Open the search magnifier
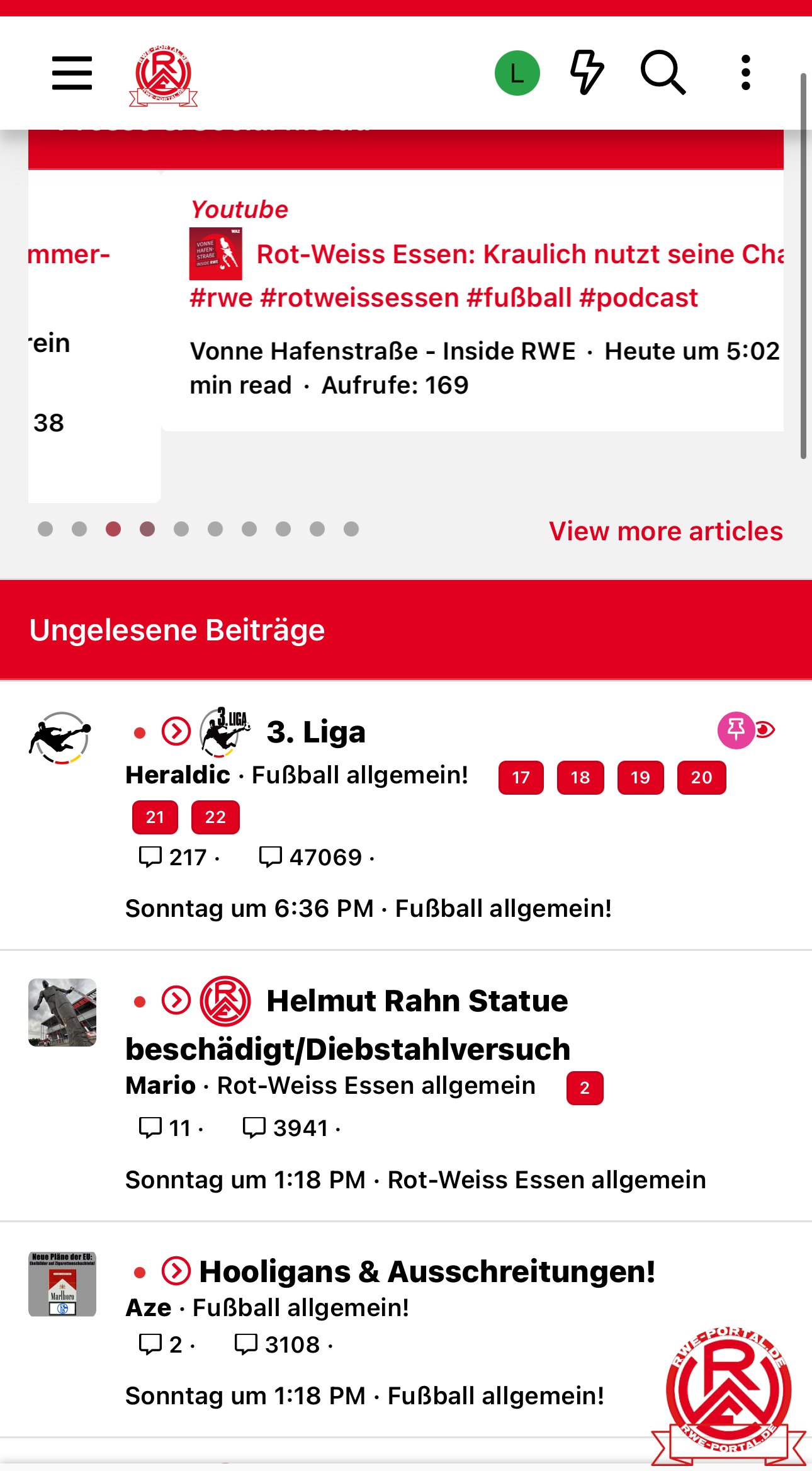The width and height of the screenshot is (812, 1471). [x=663, y=73]
